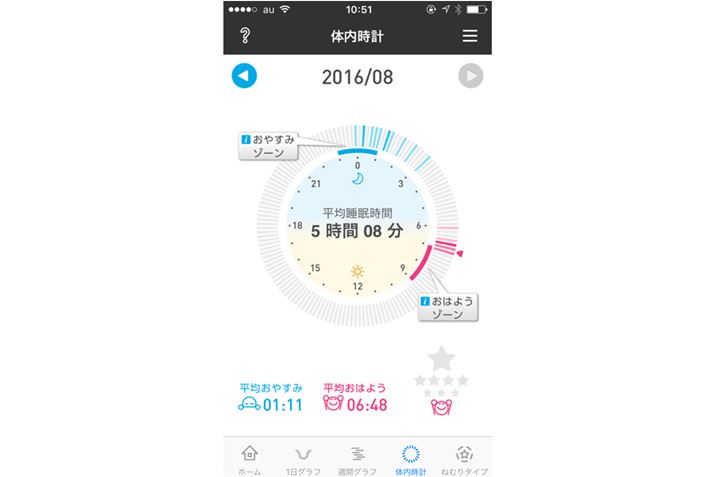Open the おはようゾーン info label
Image resolution: width=715 pixels, height=477 pixels.
coord(448,307)
